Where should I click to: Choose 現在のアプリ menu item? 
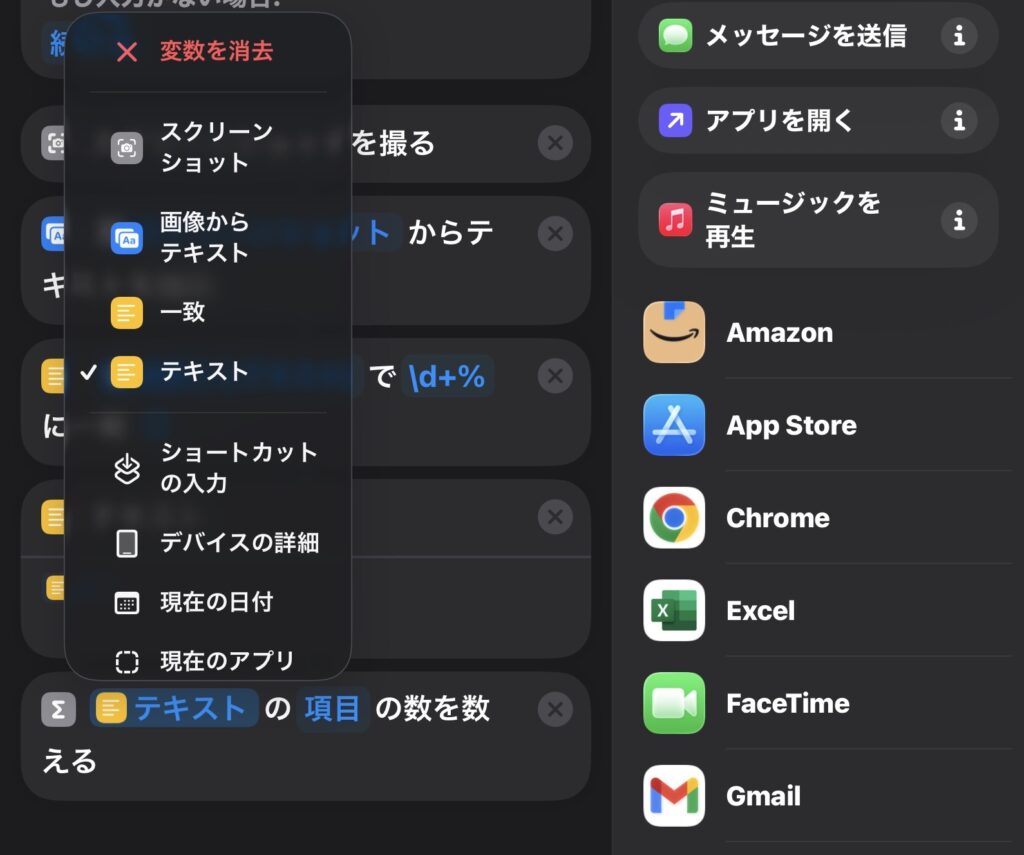[227, 661]
